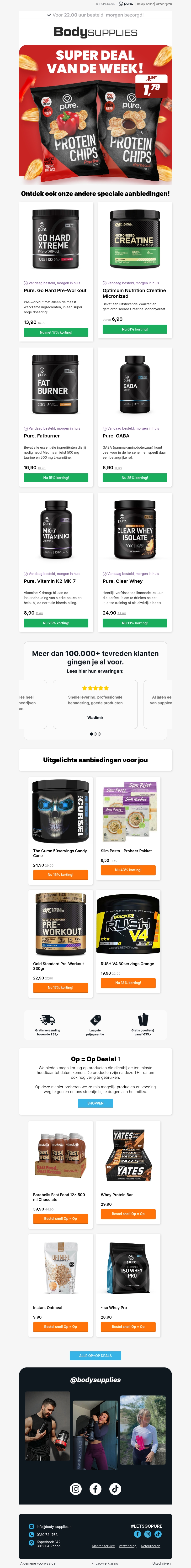
Task: Tap 'Nu 16% korting!' for The Curse Candy Cane
Action: (60, 875)
